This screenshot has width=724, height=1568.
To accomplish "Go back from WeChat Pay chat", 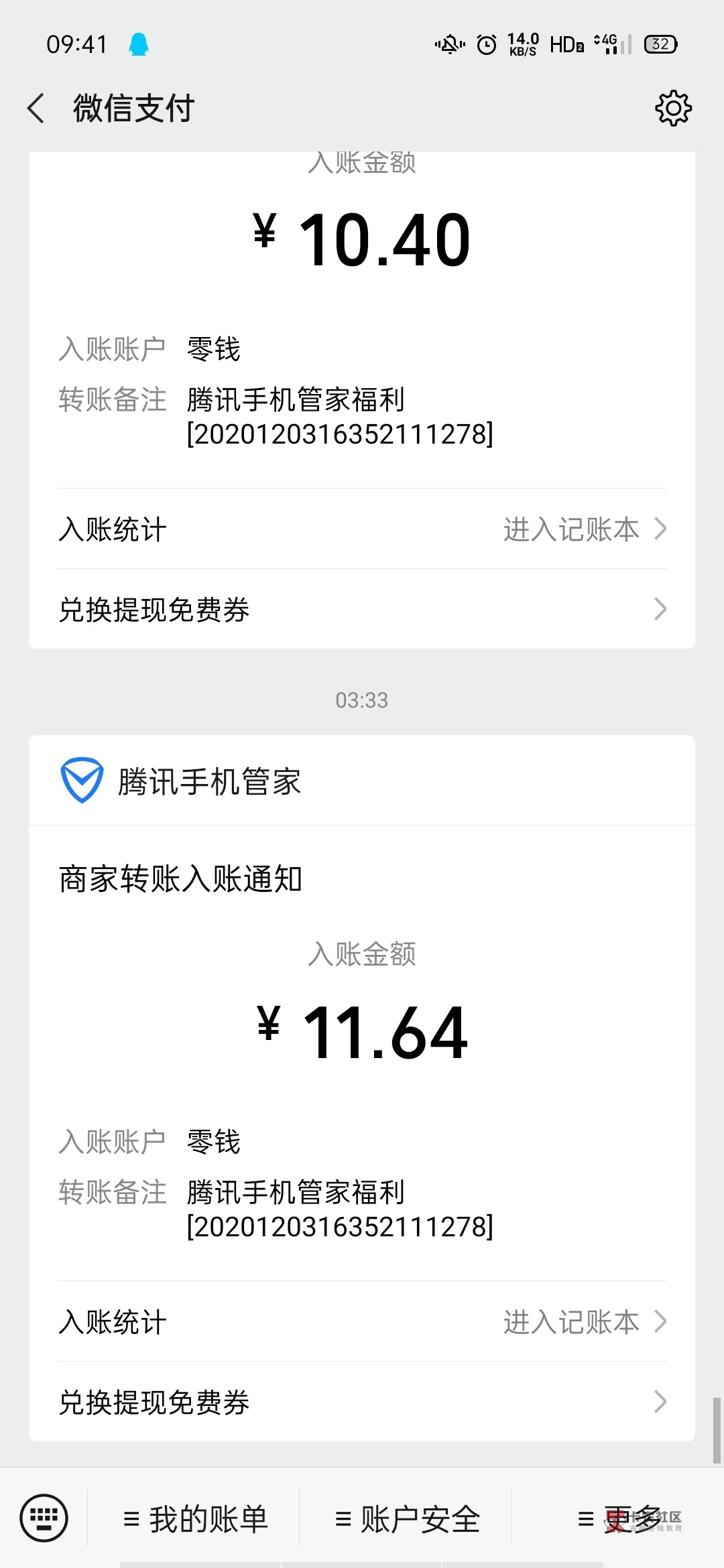I will pyautogui.click(x=36, y=109).
